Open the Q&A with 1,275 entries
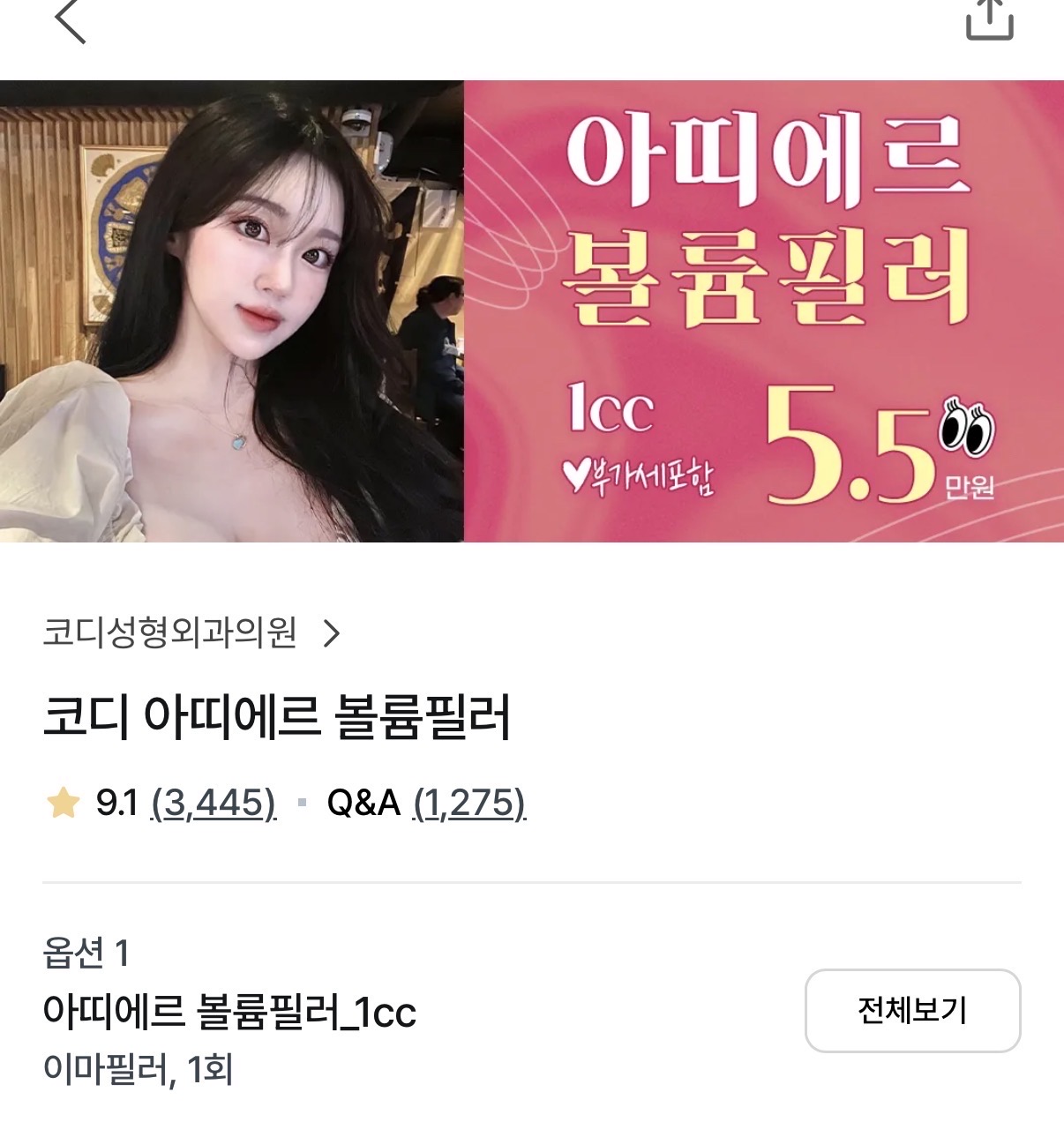The image size is (1064, 1122). [468, 803]
